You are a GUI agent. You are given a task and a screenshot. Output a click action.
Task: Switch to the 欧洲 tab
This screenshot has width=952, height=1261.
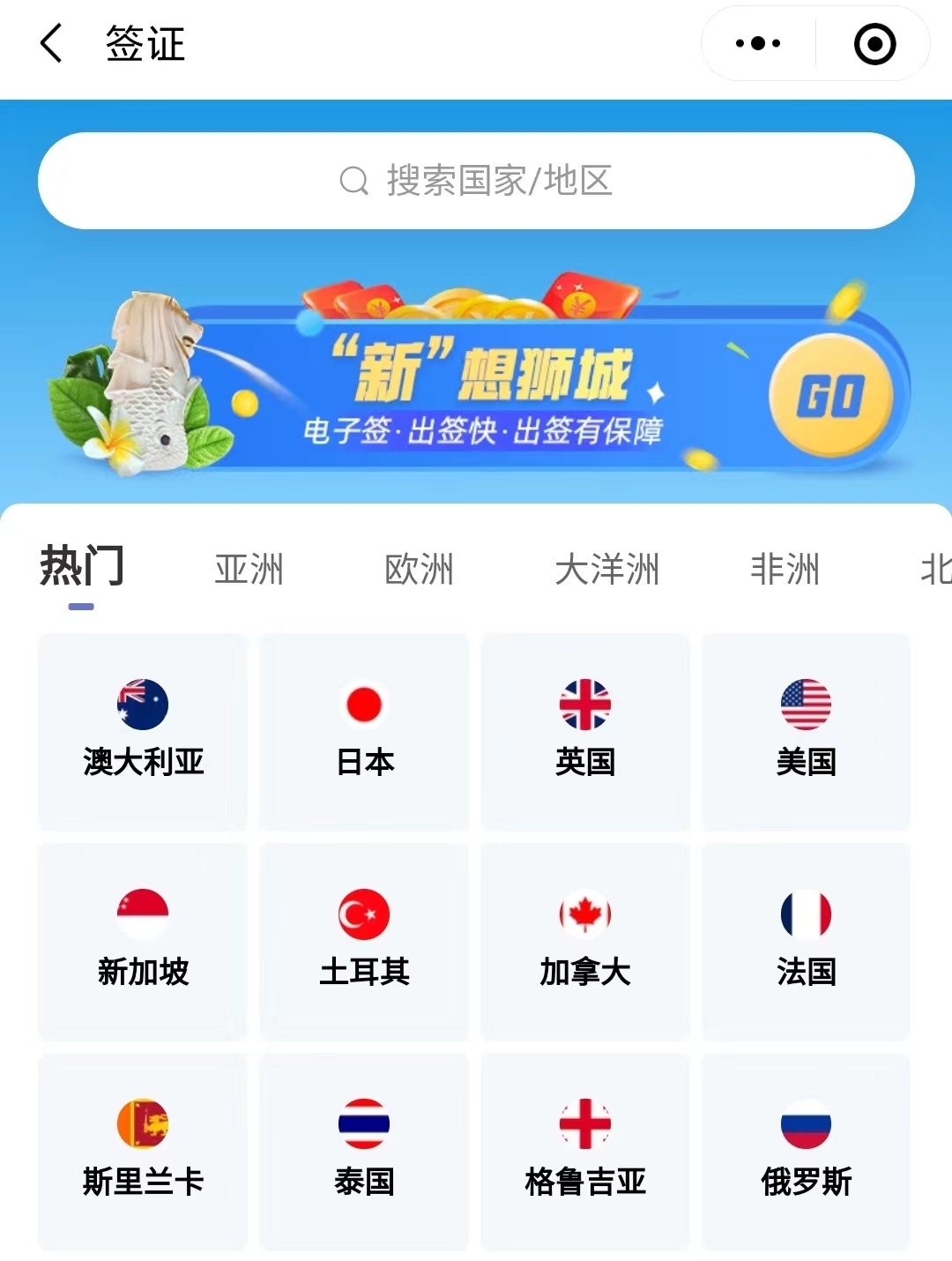coord(419,570)
